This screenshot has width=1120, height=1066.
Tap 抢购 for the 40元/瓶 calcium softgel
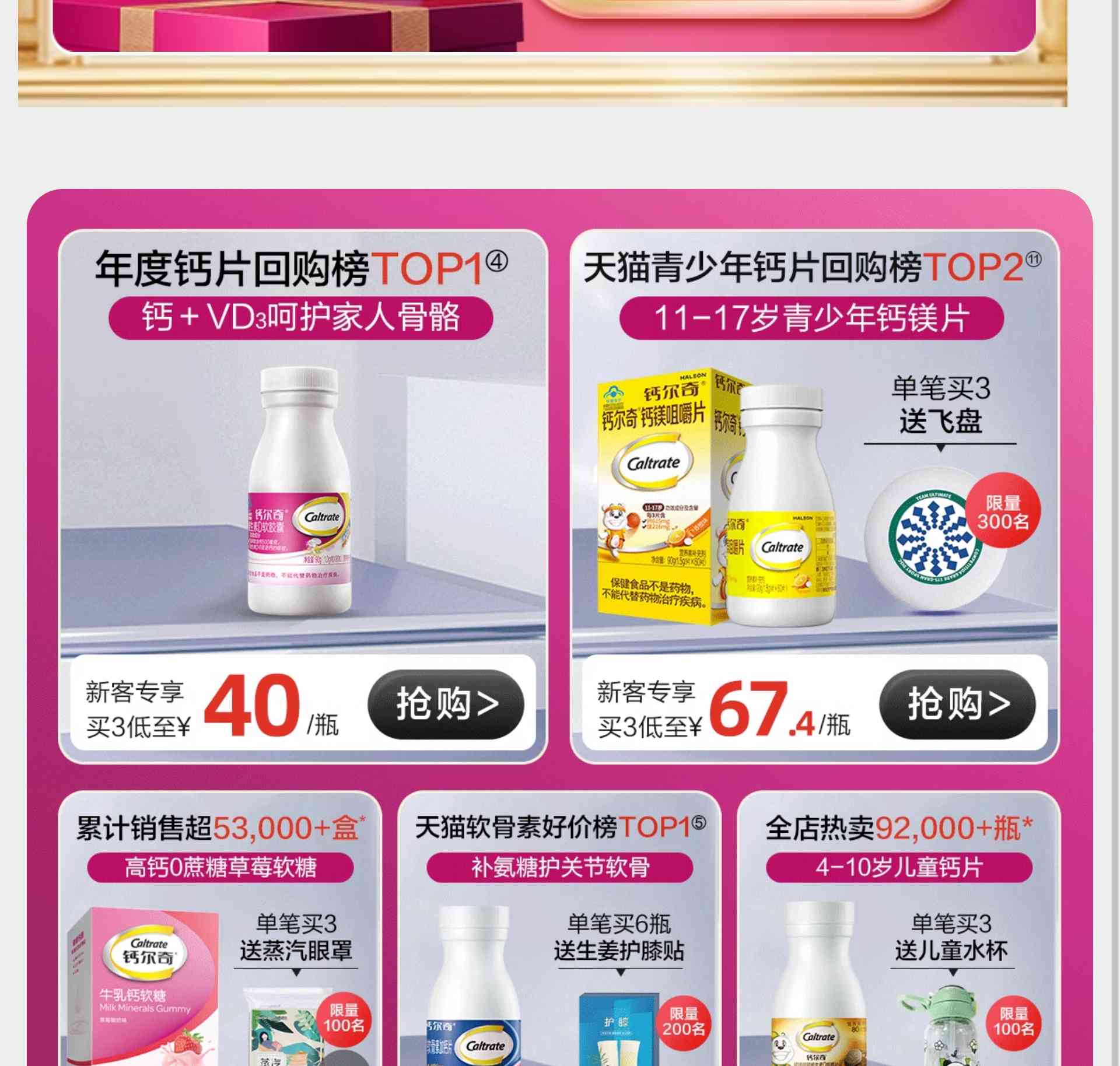(446, 704)
